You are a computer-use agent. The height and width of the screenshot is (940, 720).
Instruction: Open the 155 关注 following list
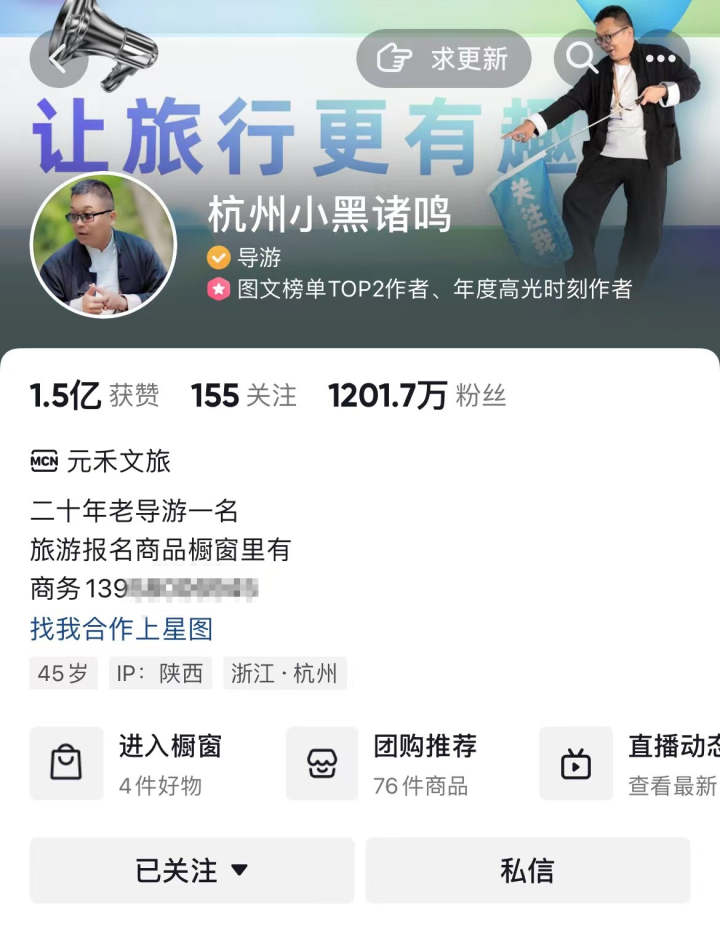click(x=244, y=396)
